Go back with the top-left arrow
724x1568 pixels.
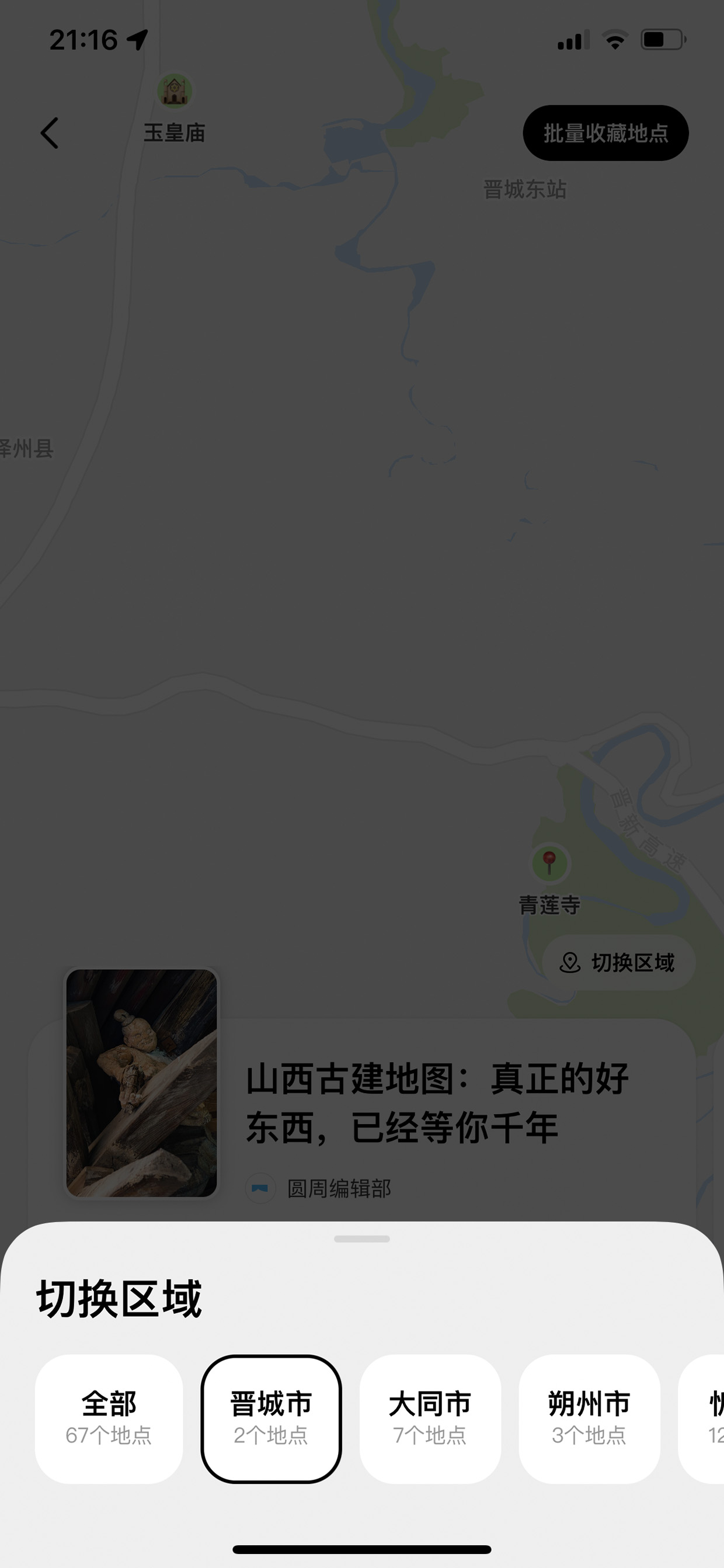tap(50, 133)
